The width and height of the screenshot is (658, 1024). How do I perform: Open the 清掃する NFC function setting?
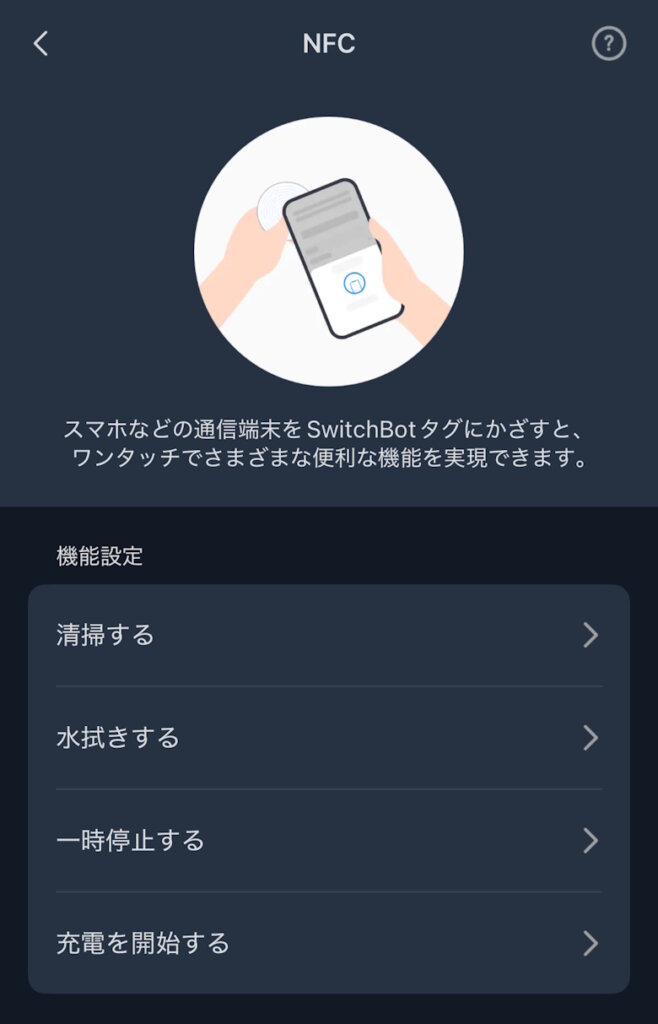coord(328,635)
